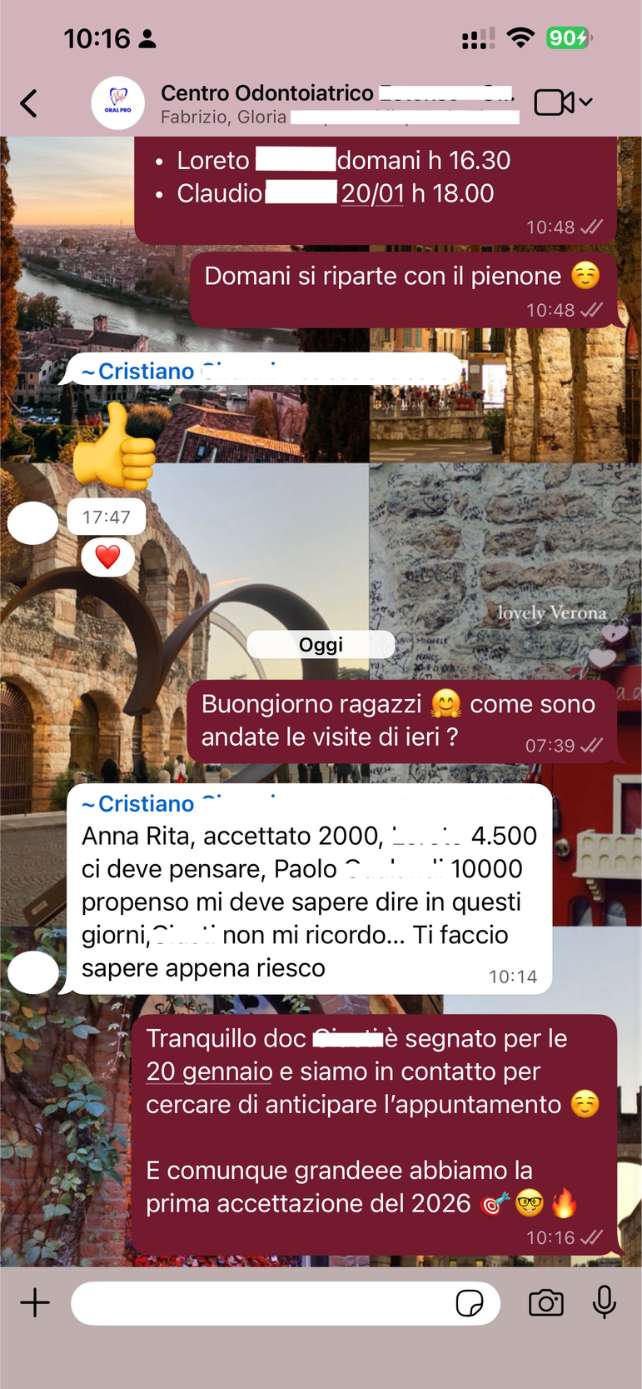This screenshot has height=1389, width=642.
Task: Focus the message input field
Action: tap(260, 1303)
